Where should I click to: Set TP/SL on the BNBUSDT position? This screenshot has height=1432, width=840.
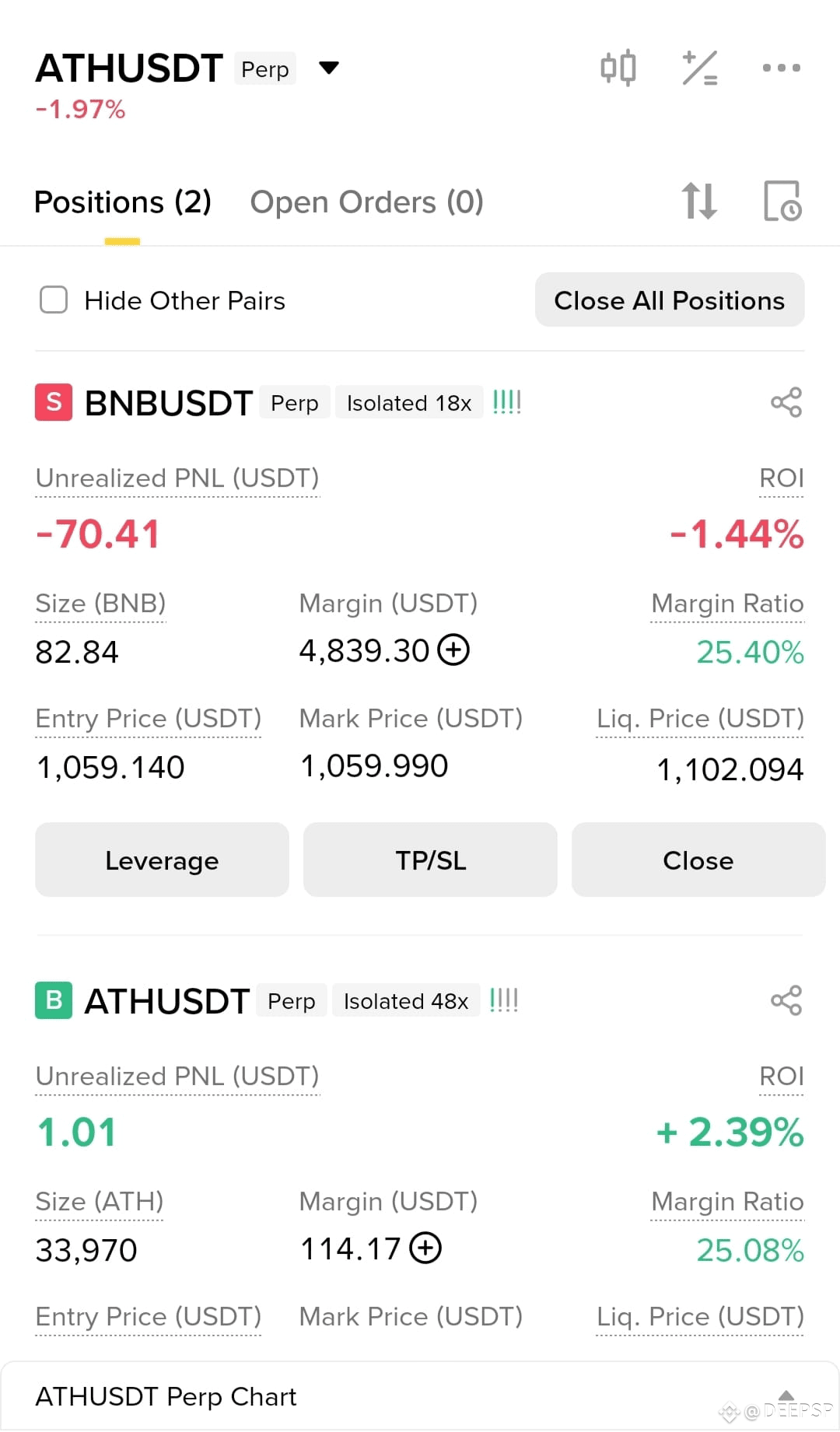pos(430,860)
